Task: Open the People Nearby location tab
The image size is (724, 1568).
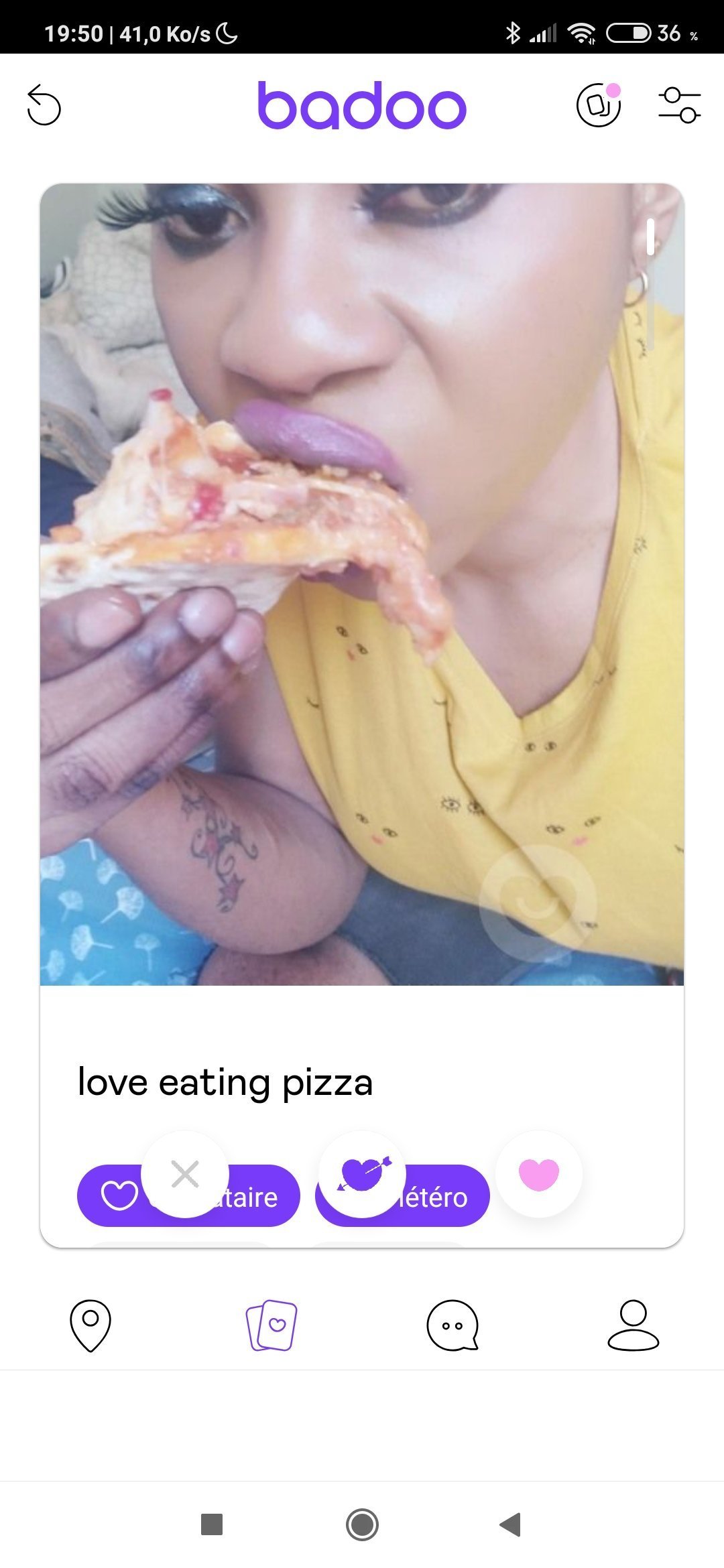Action: 90,1325
